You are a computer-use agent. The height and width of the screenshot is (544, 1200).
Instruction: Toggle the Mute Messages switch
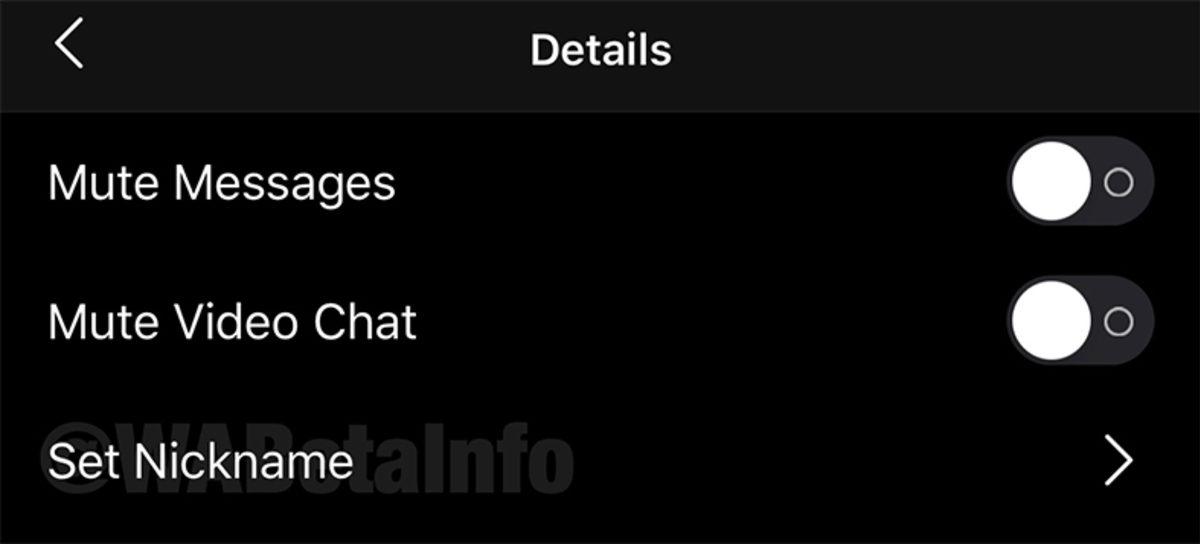(1080, 182)
